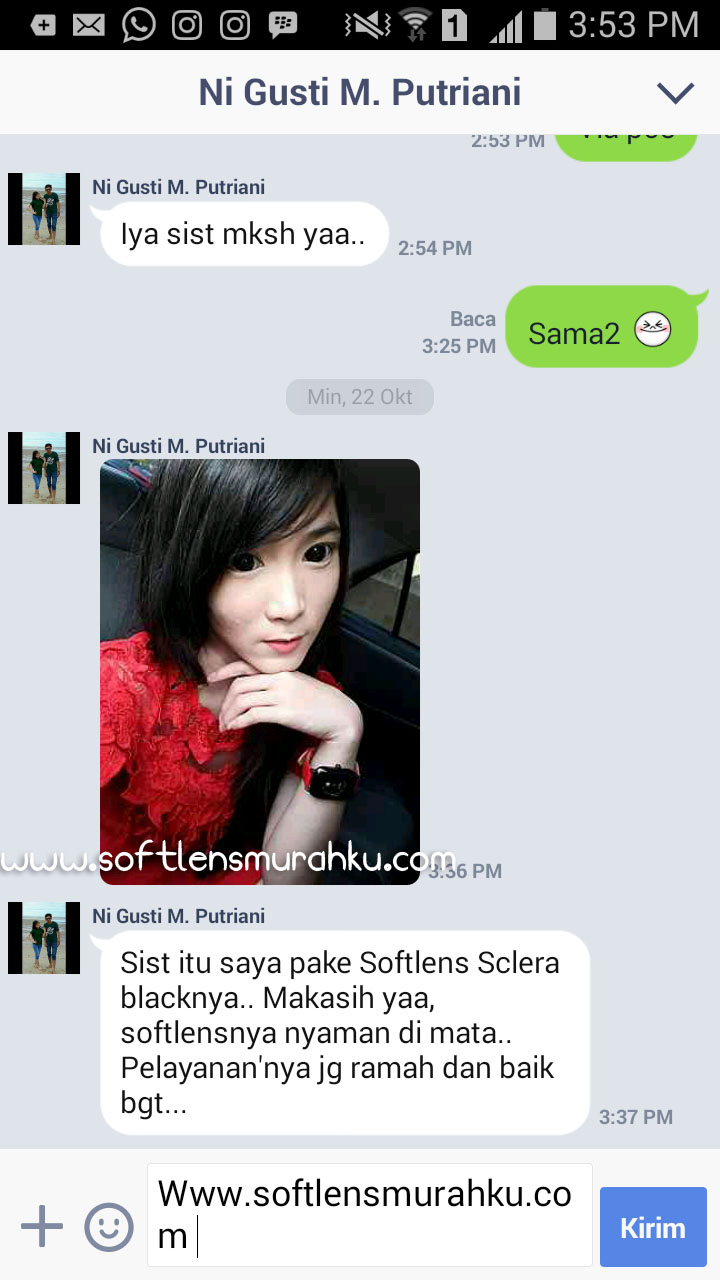This screenshot has width=720, height=1280.
Task: Open the sender's avatar beside "Iya sist mksh yaa.."
Action: tap(44, 209)
